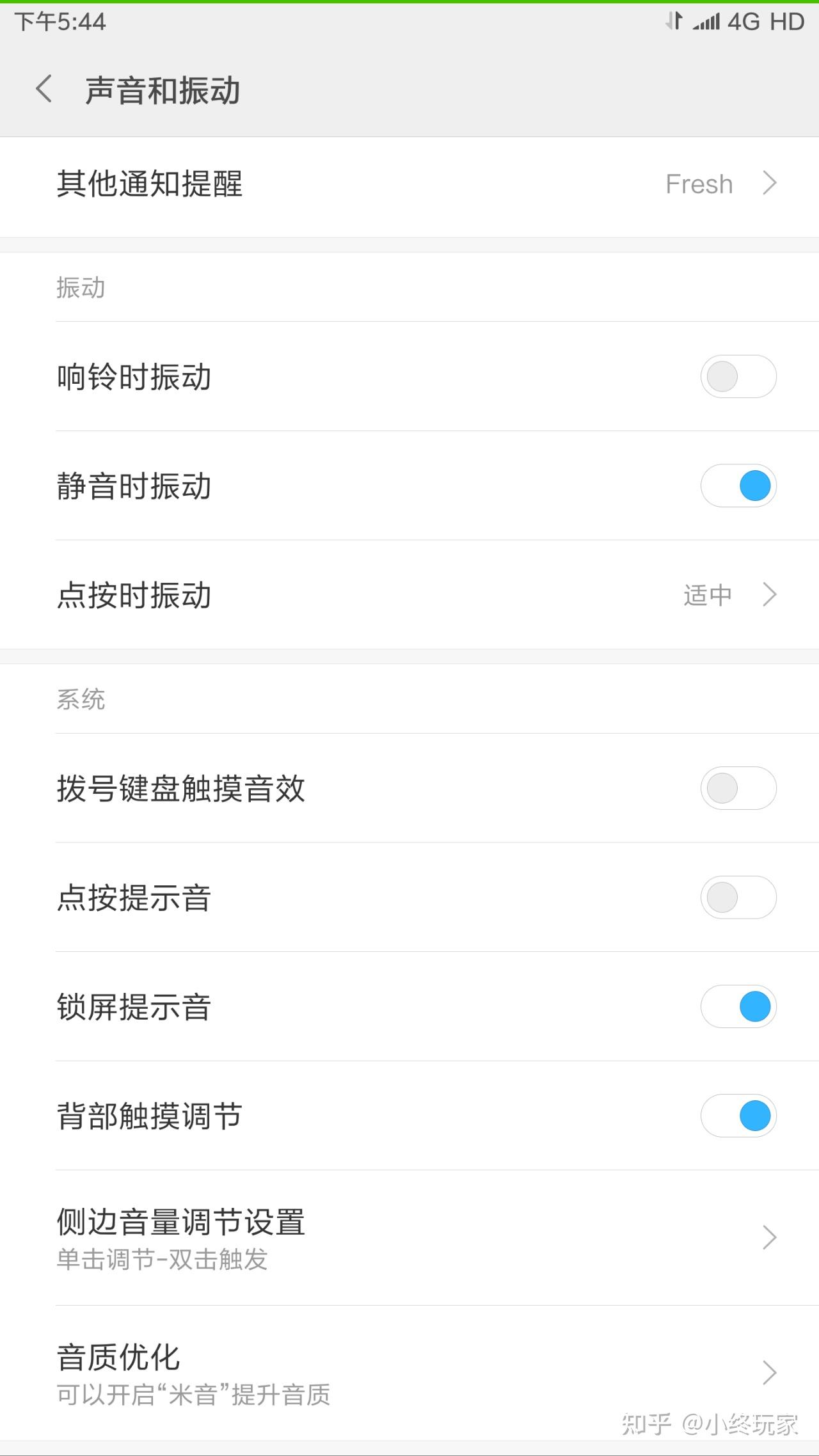Screen dimensions: 819x1456
Task: Click the 声音和振动 page title
Action: pos(163,90)
